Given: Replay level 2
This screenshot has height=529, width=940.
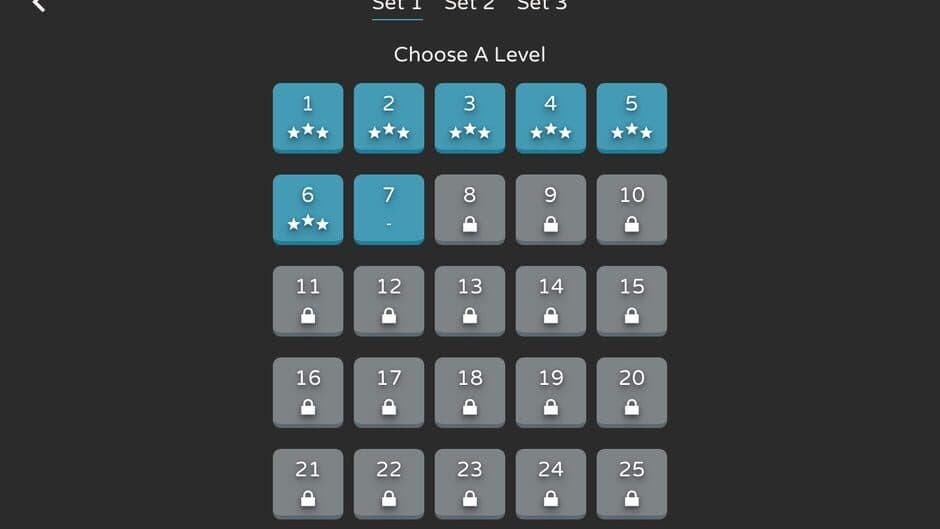Looking at the screenshot, I should 389,117.
